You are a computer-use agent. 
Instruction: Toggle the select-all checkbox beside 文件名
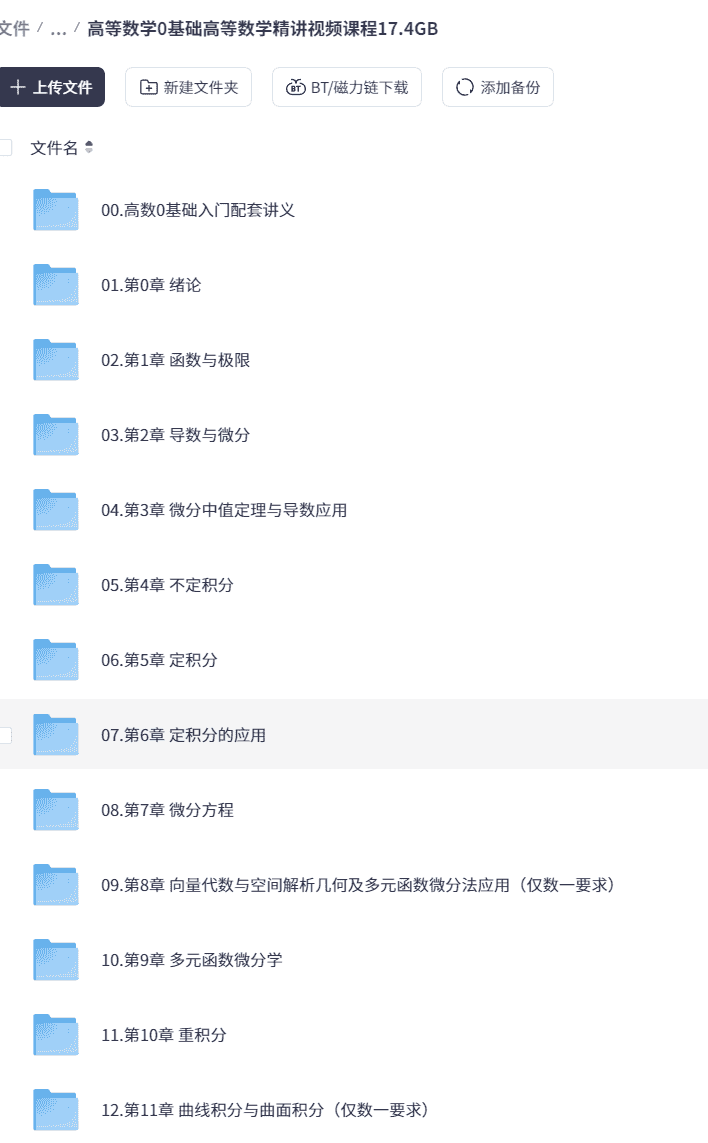[5, 148]
